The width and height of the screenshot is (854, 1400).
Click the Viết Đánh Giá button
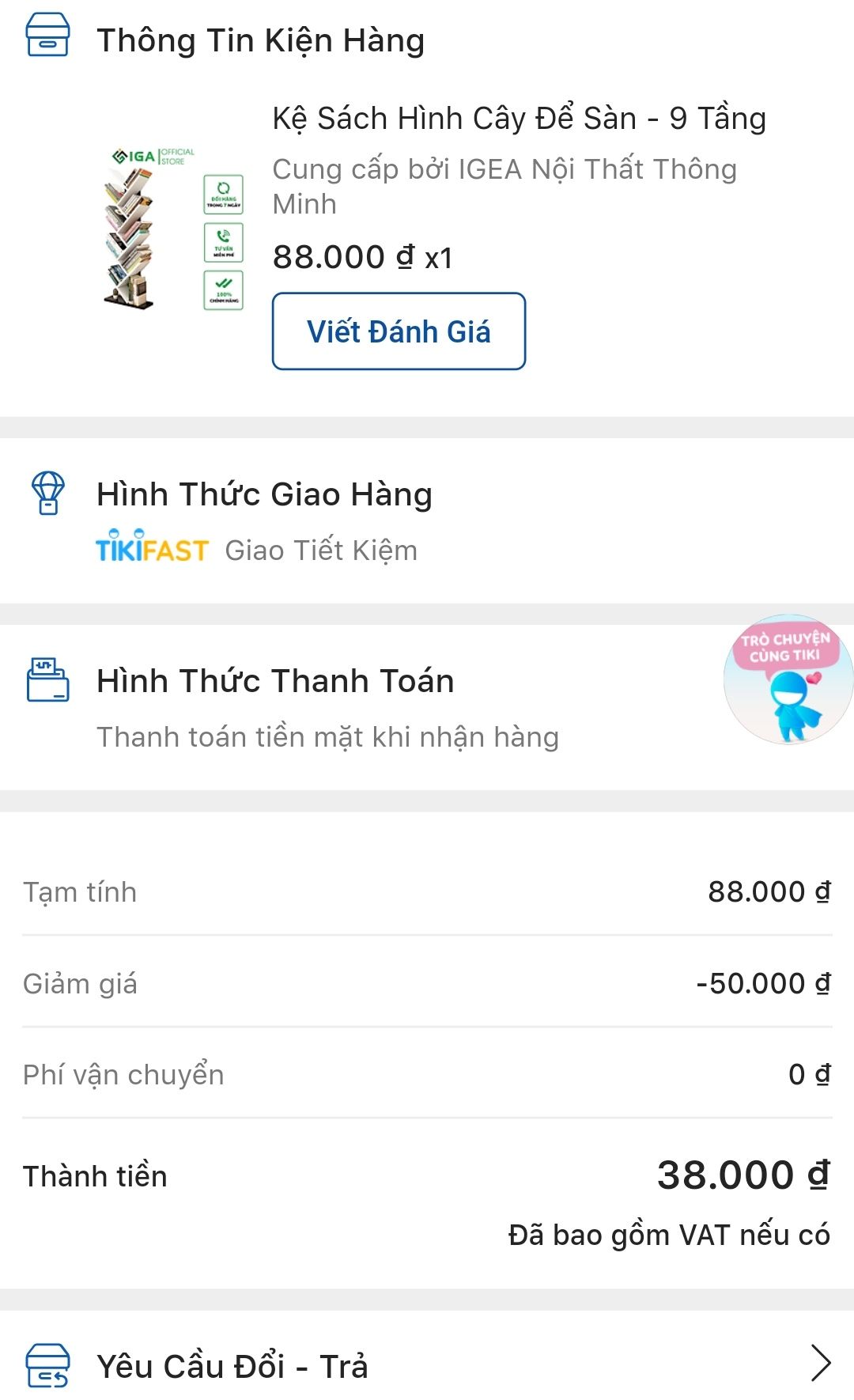click(x=398, y=331)
